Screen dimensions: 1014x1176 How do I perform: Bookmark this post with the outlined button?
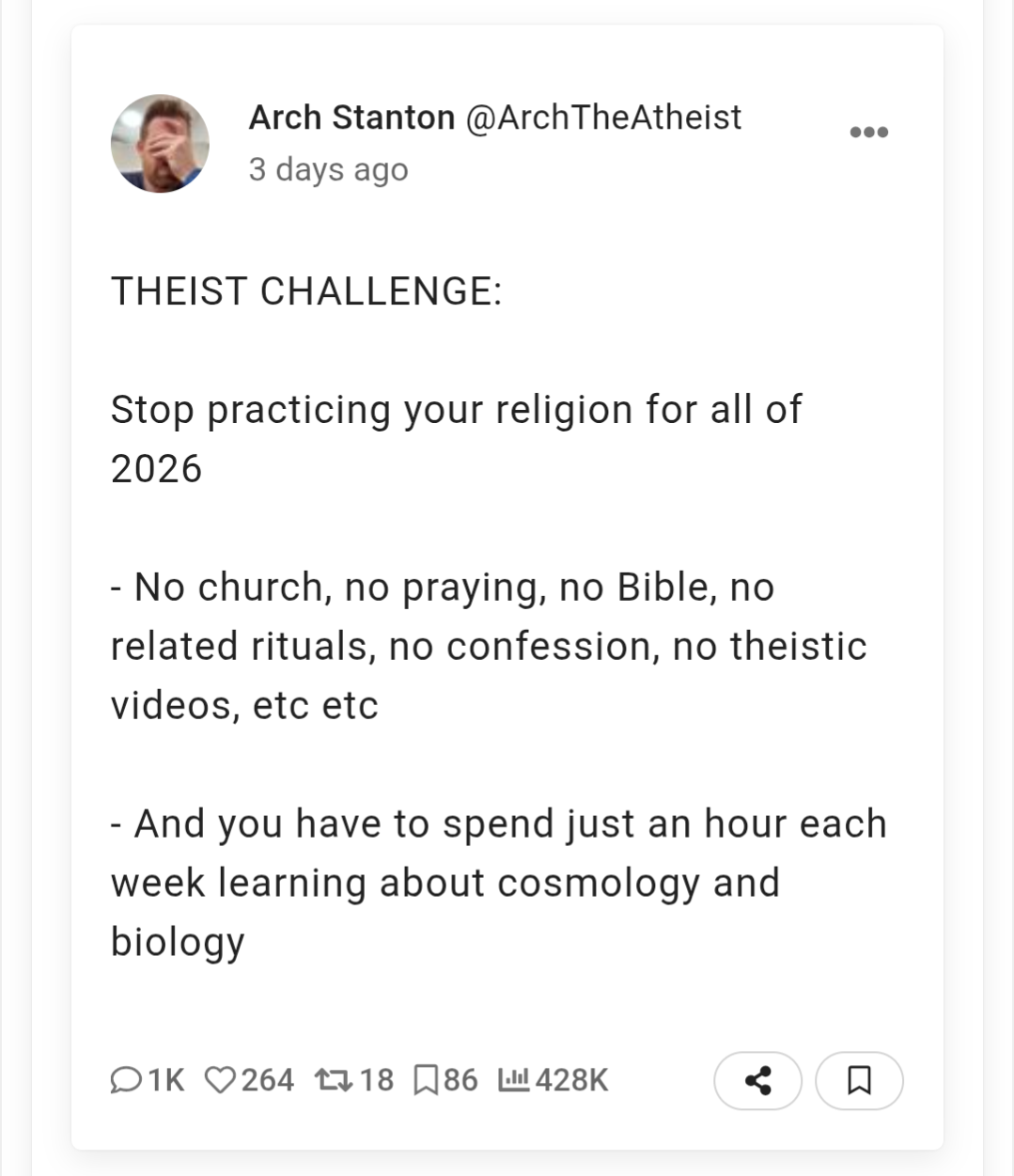click(x=859, y=1080)
